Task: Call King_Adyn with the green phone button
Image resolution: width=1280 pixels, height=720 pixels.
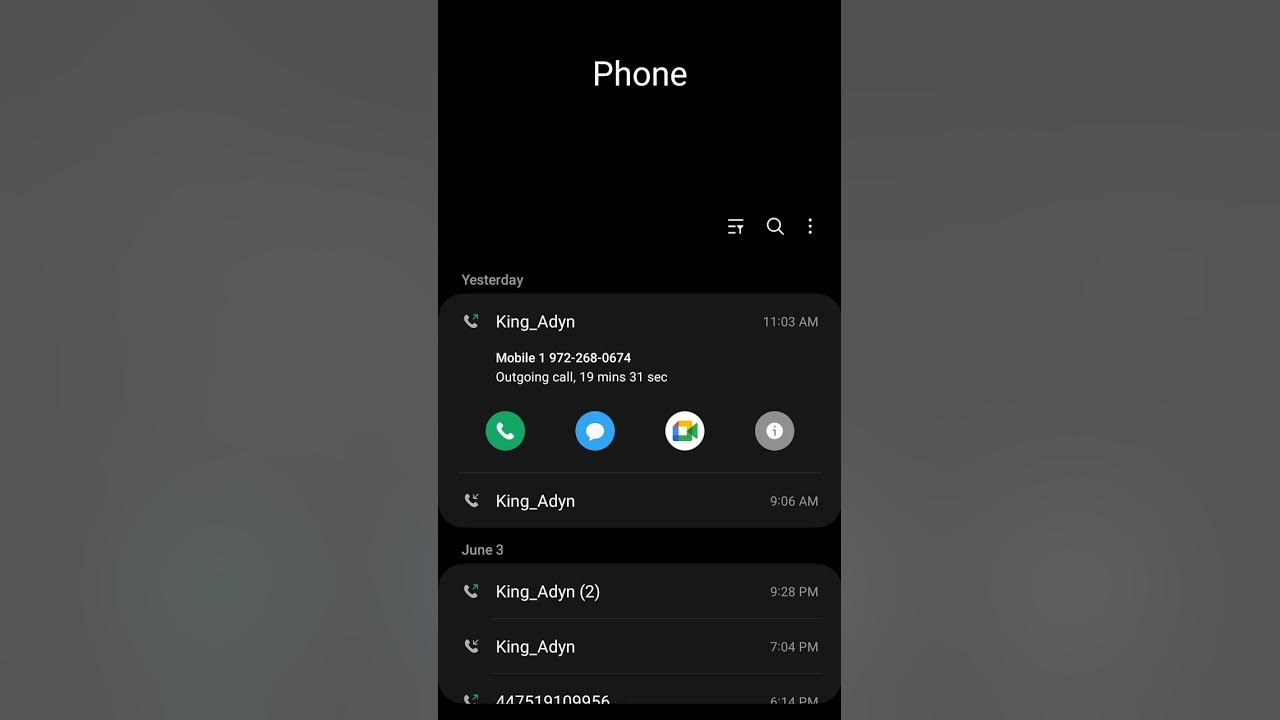Action: coord(505,431)
